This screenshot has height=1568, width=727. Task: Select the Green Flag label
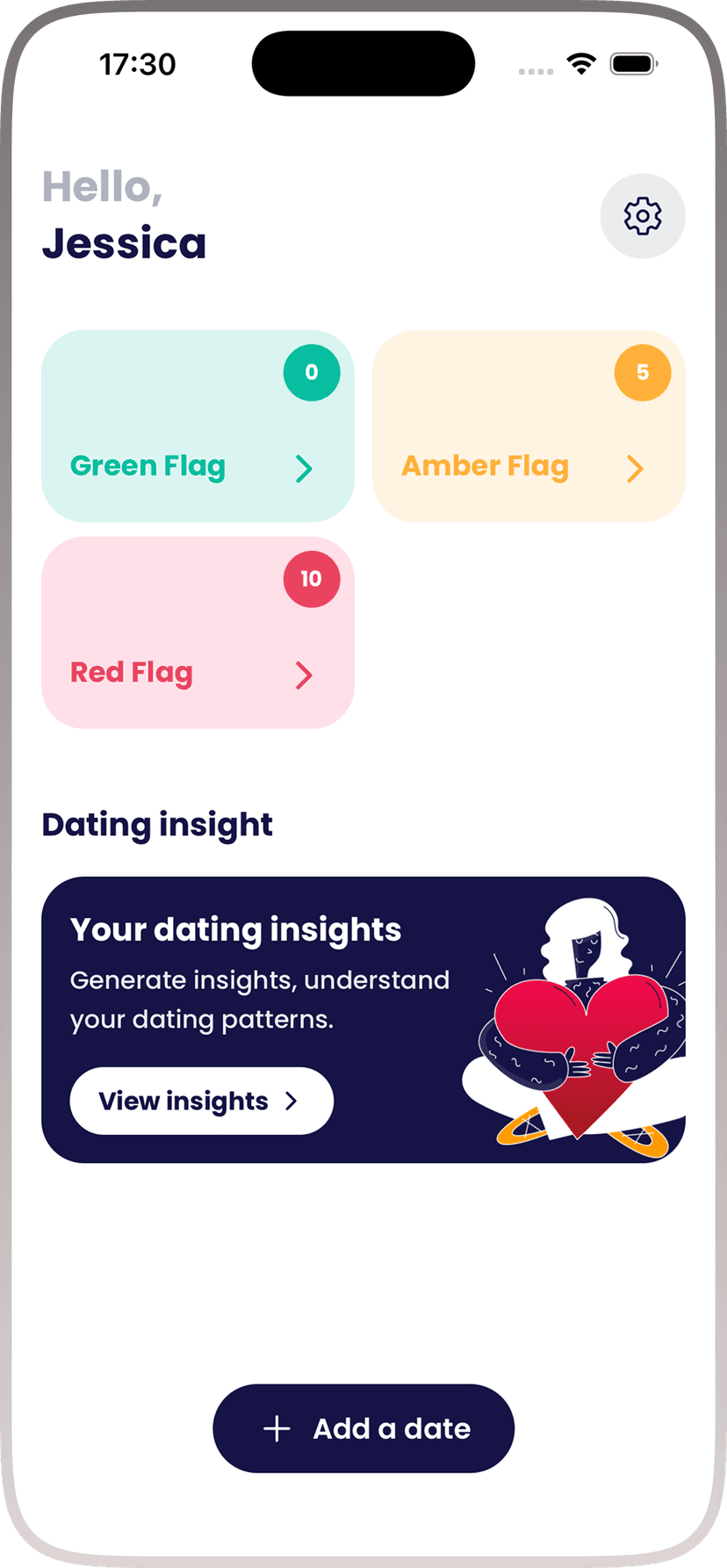(x=148, y=466)
